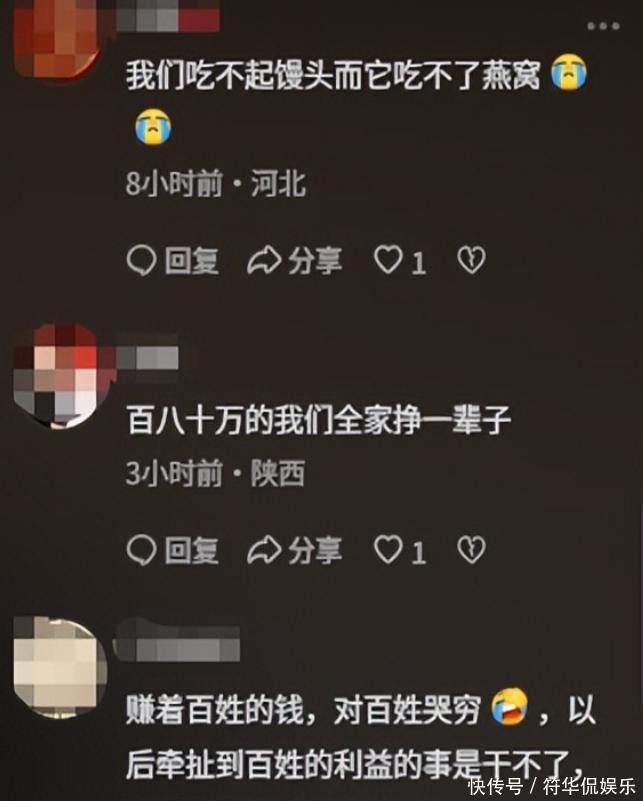Open the avatar of the 陕西 commenter
The width and height of the screenshot is (643, 801).
57,375
